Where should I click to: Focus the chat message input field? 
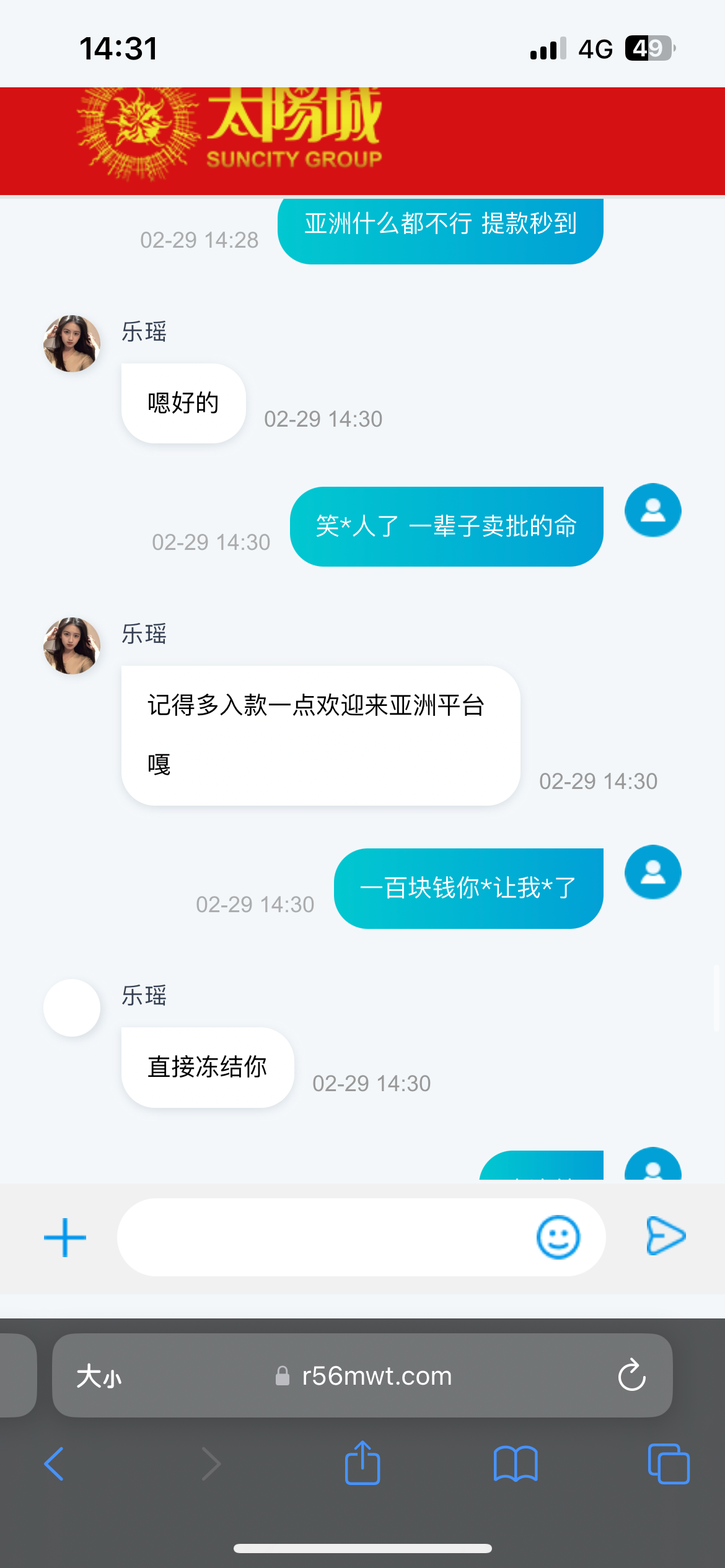tap(322, 1237)
